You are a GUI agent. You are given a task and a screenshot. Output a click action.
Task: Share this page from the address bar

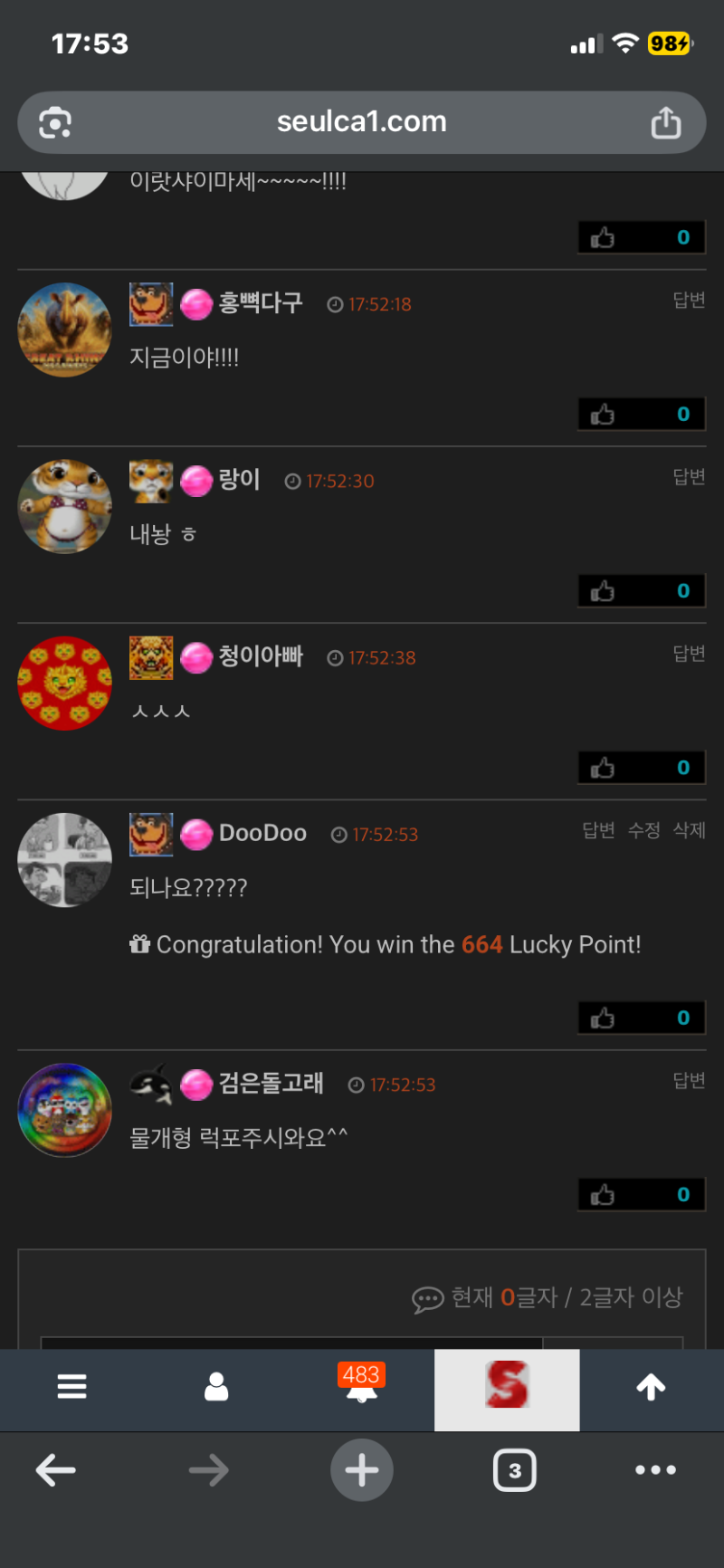point(666,122)
